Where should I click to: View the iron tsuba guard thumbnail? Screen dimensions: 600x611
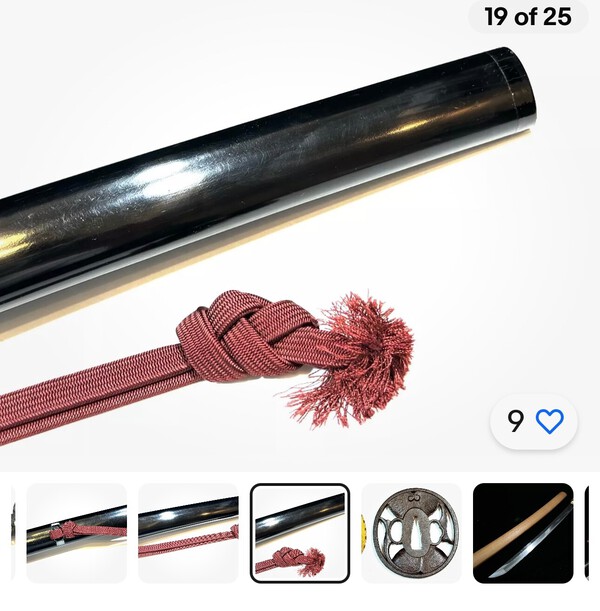click(411, 534)
